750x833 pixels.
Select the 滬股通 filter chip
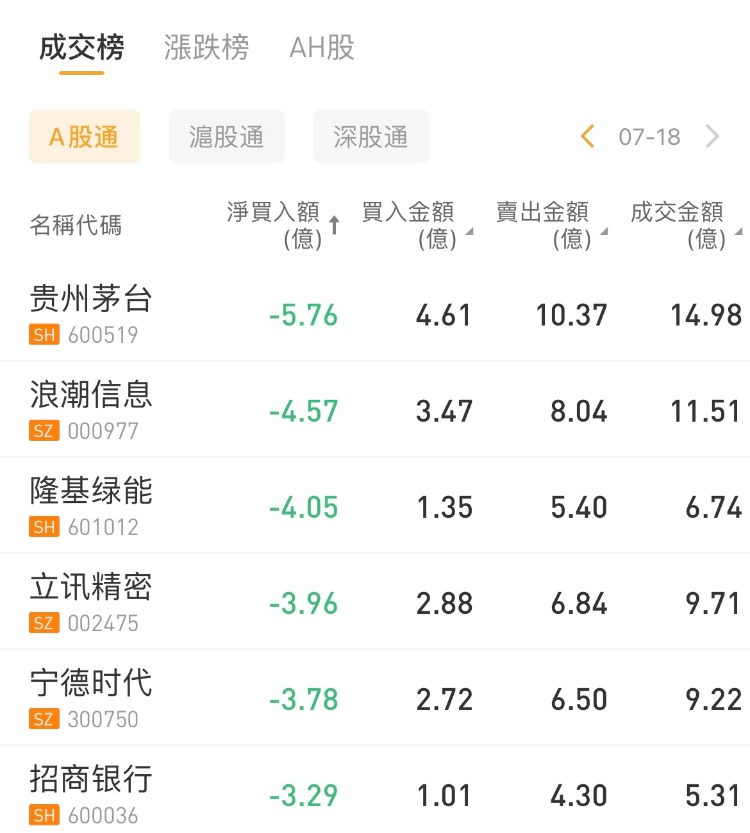227,137
